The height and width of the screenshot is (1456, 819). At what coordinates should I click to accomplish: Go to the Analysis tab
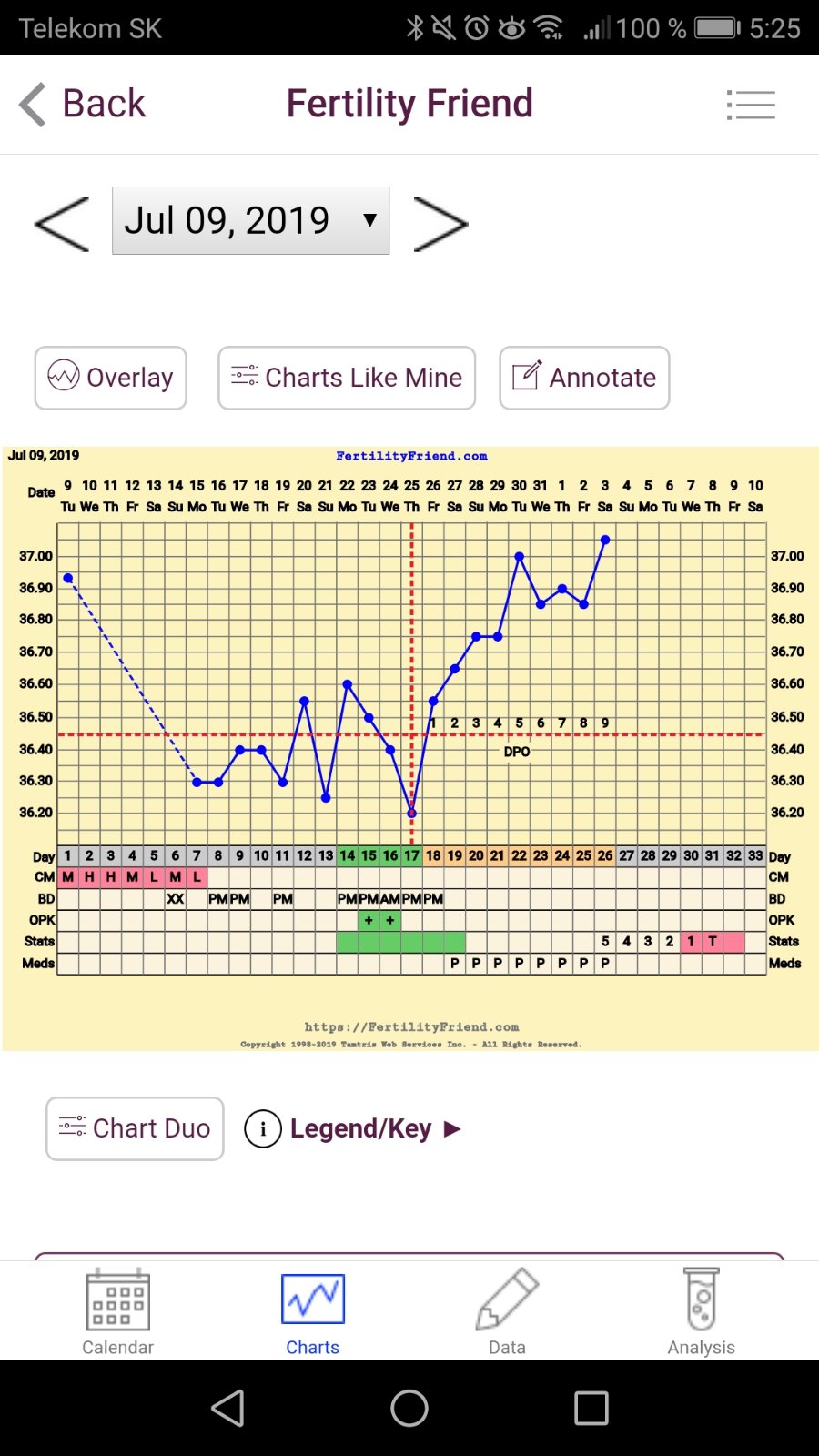701,1311
